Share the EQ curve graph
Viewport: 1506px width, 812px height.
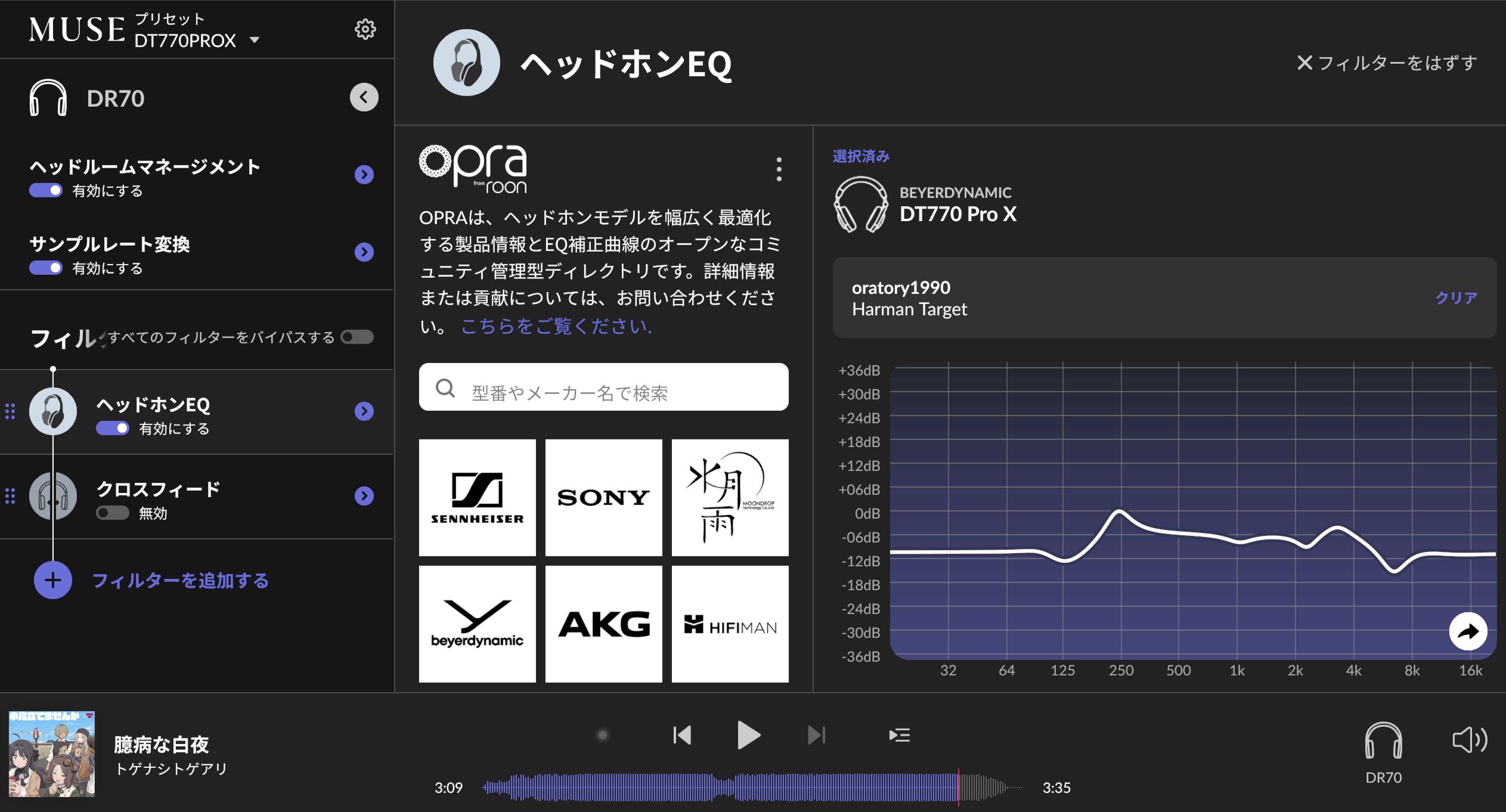(1468, 631)
